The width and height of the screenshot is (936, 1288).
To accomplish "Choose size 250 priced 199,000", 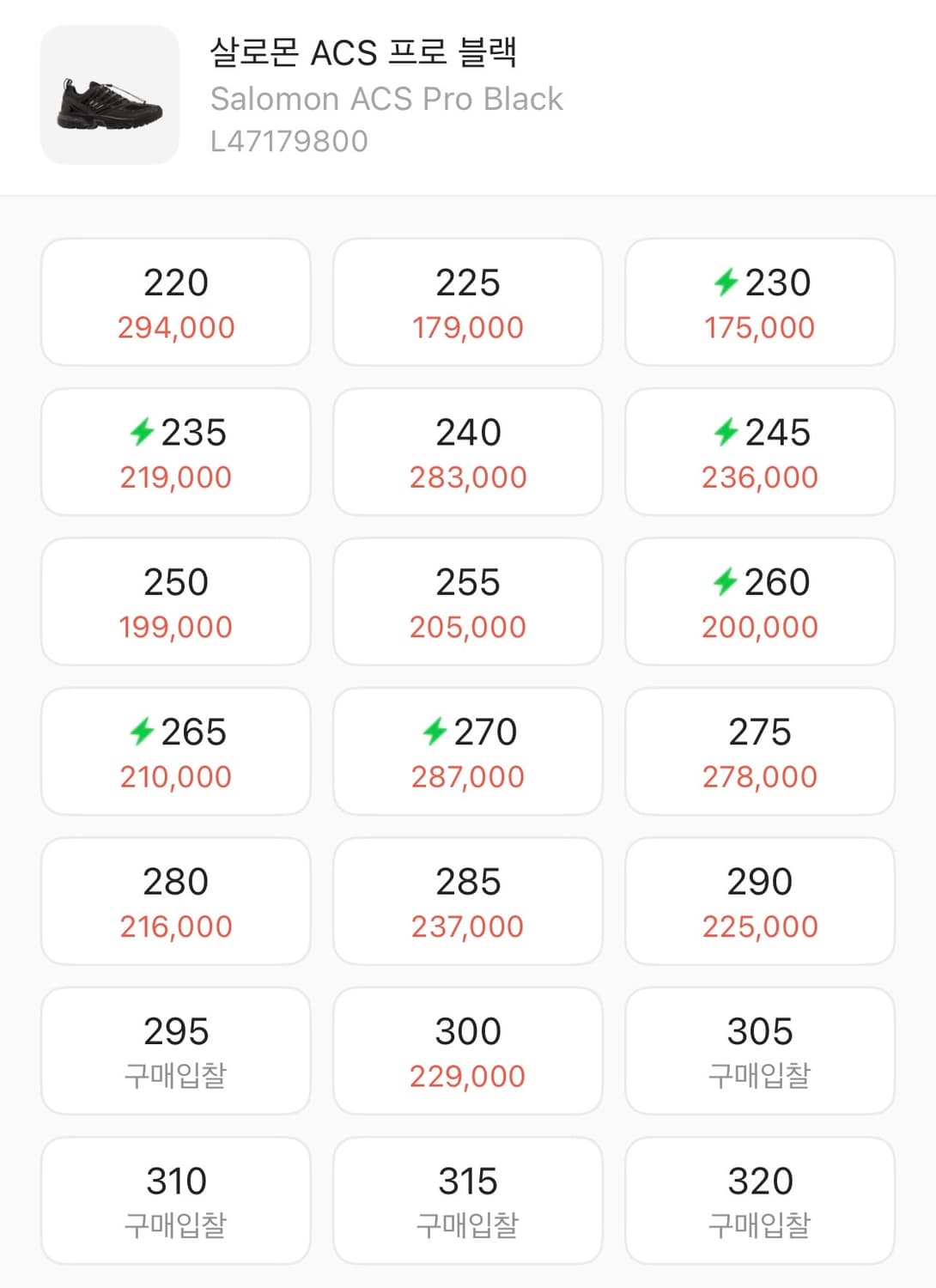I will click(x=175, y=601).
